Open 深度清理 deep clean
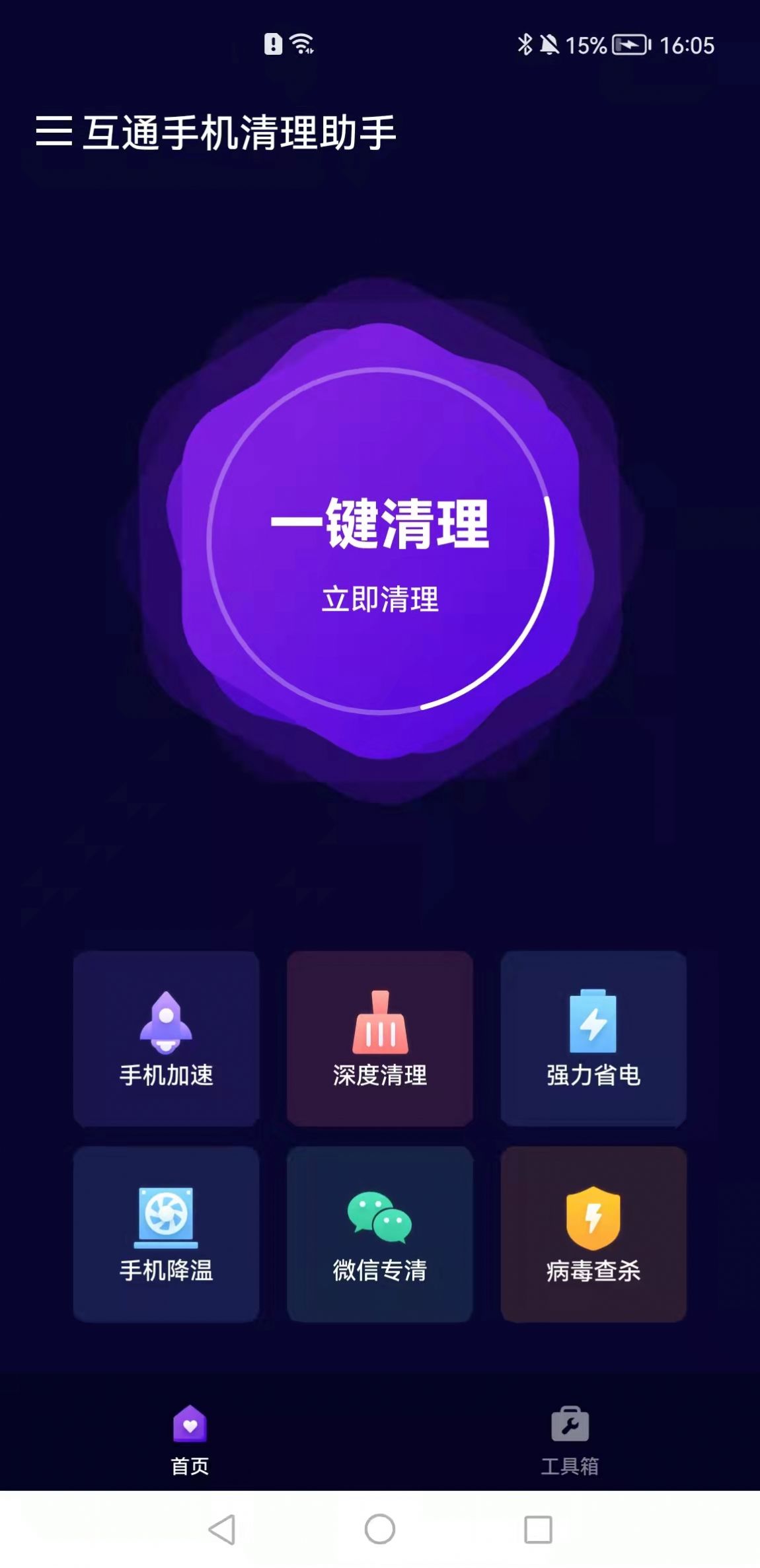The height and width of the screenshot is (1568, 760). pos(380,1039)
